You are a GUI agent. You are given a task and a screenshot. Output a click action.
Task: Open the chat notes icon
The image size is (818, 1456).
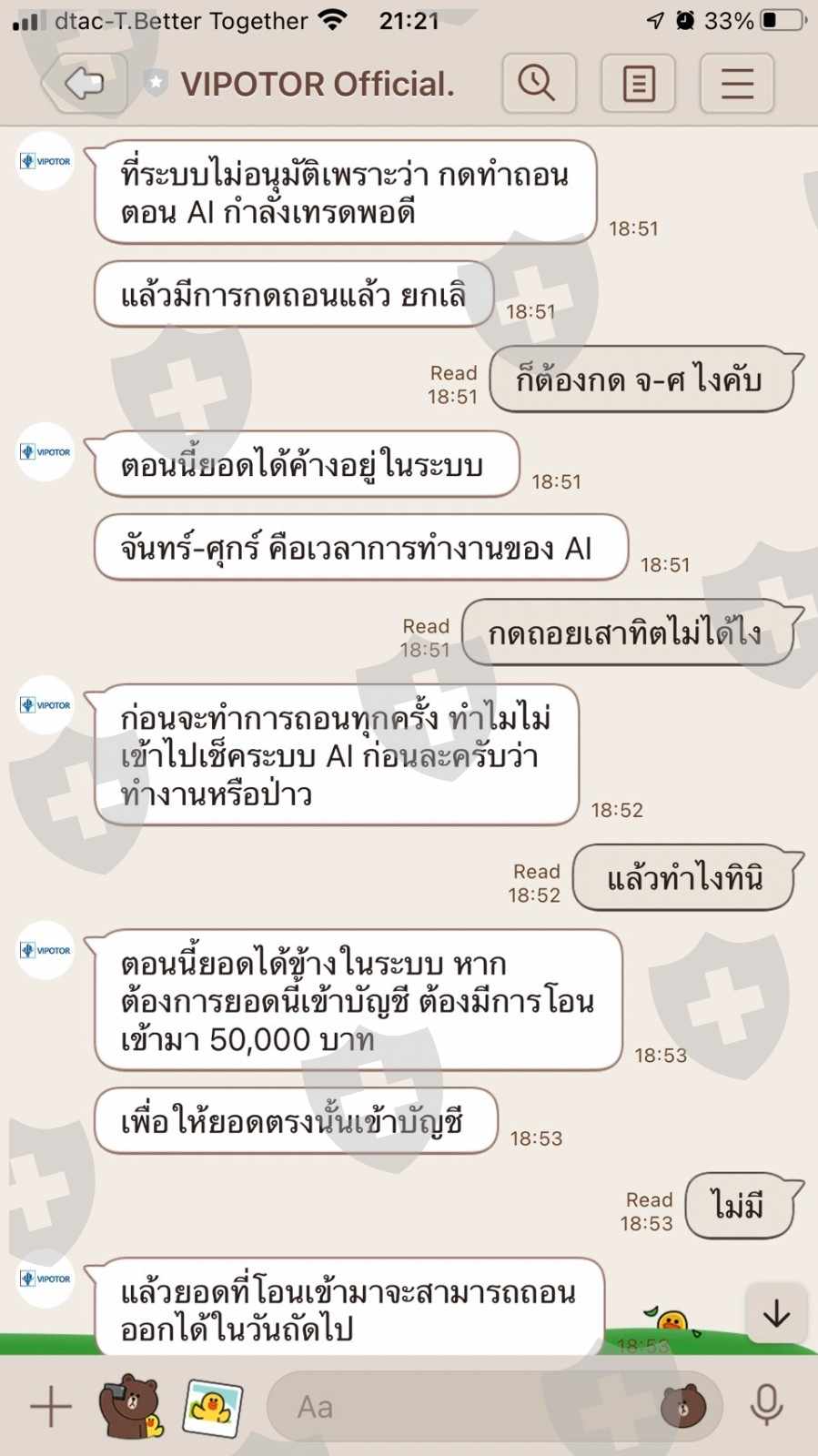pyautogui.click(x=638, y=84)
